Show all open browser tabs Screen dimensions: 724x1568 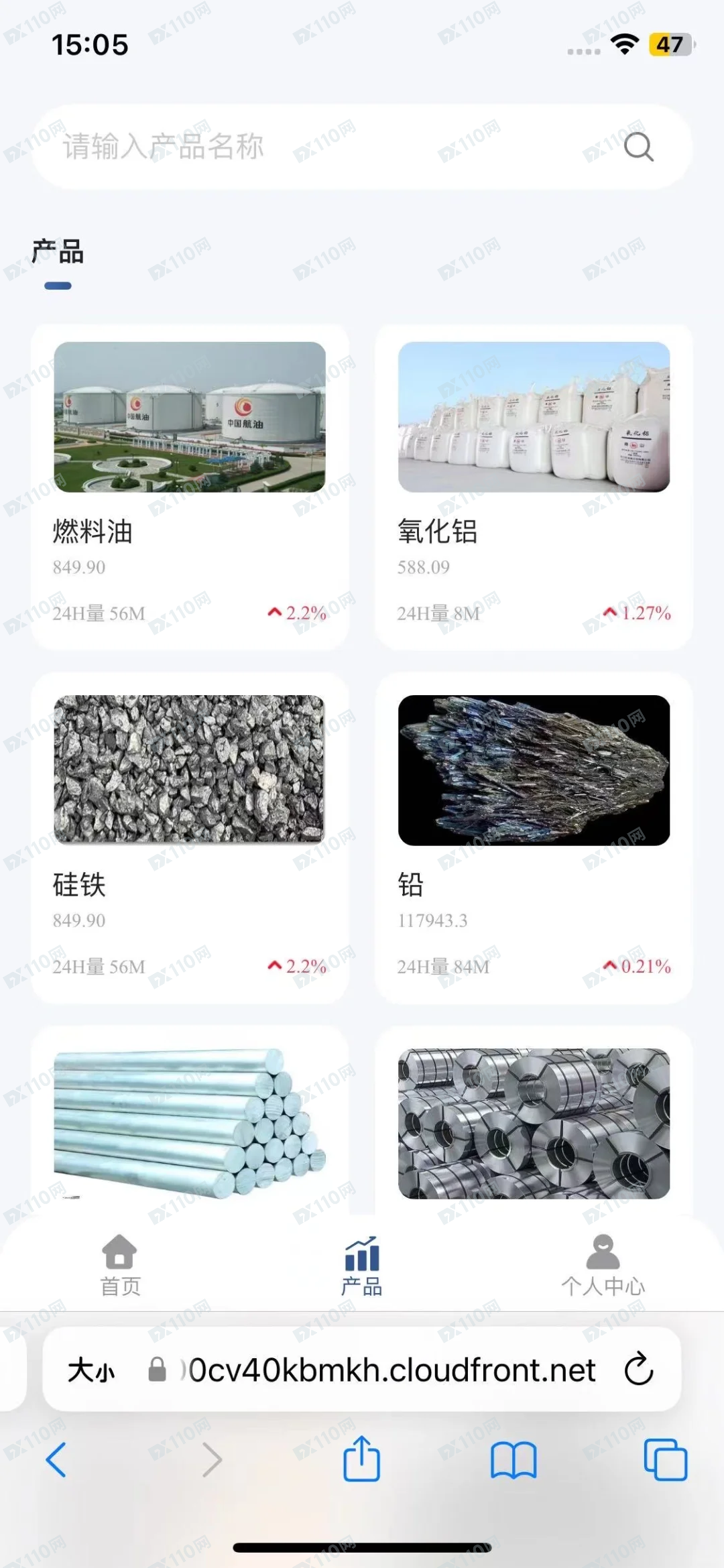point(665,1459)
